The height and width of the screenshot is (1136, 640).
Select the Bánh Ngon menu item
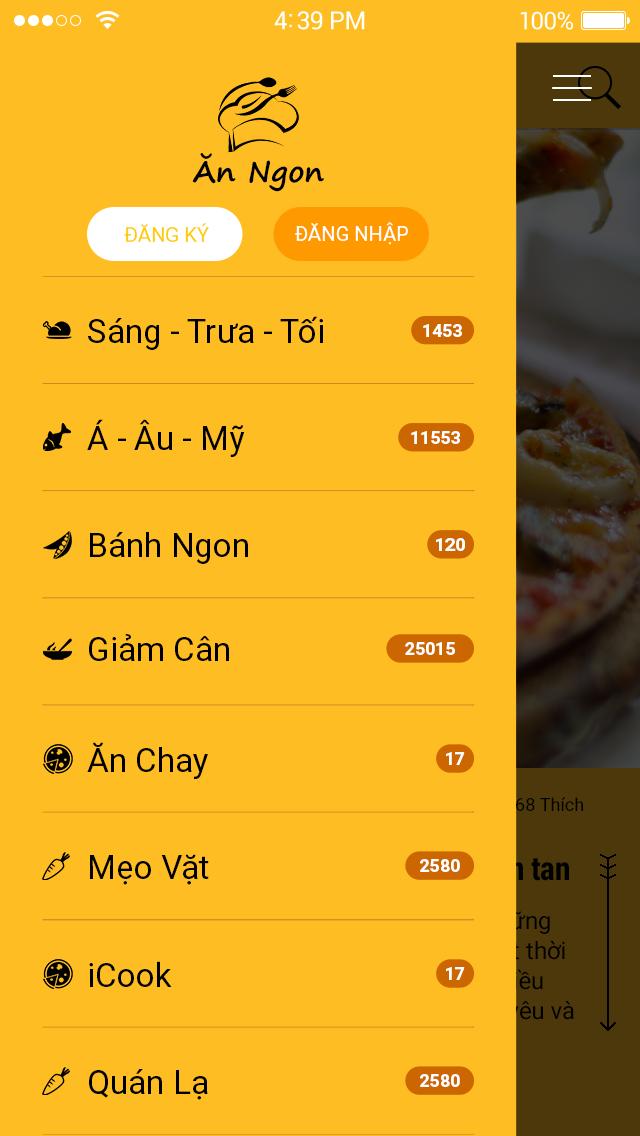click(x=168, y=545)
